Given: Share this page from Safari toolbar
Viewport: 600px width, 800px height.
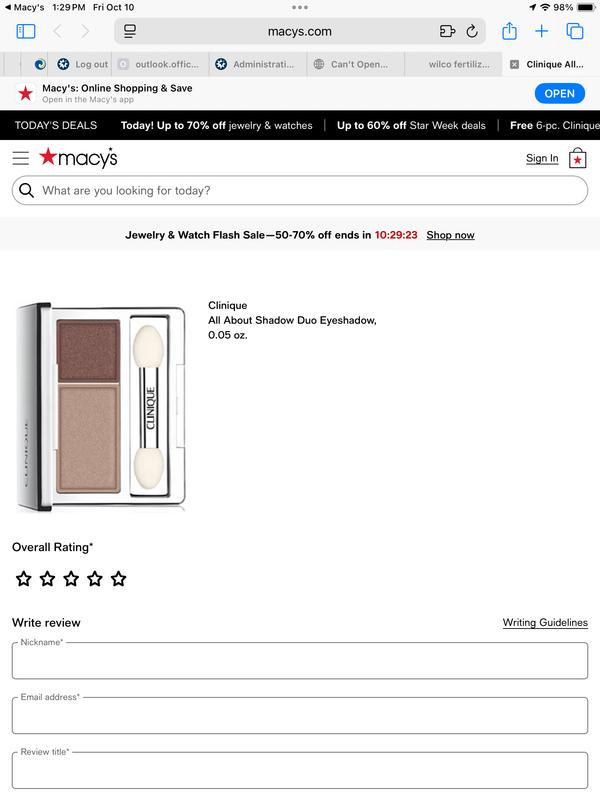Looking at the screenshot, I should pos(509,31).
